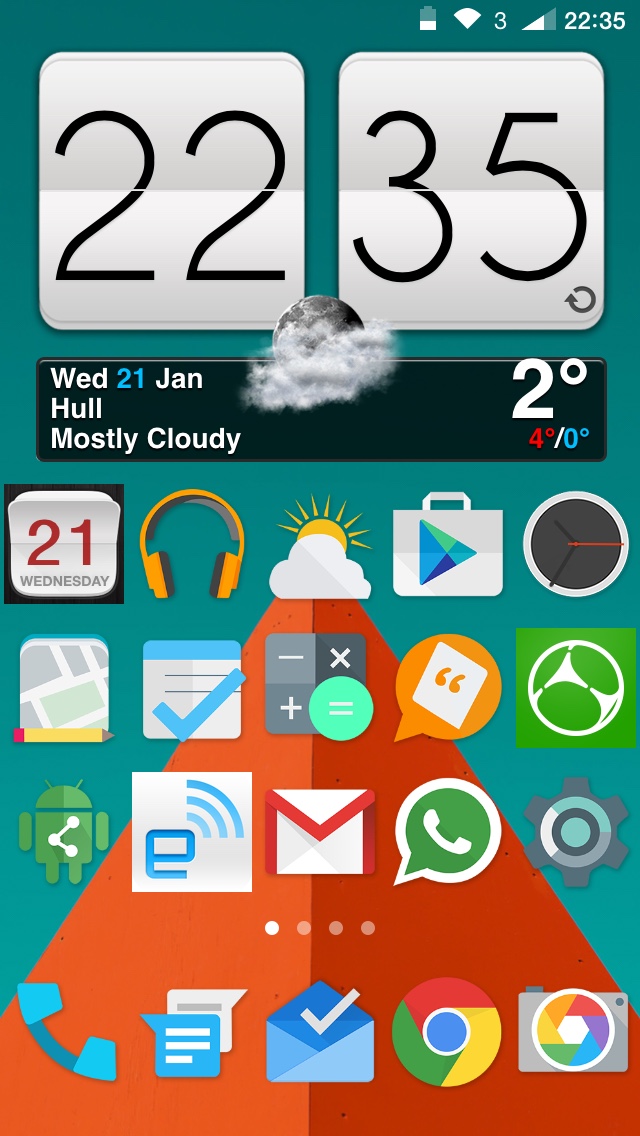The height and width of the screenshot is (1136, 640).
Task: Launch the orange quote bubble app
Action: 448,688
